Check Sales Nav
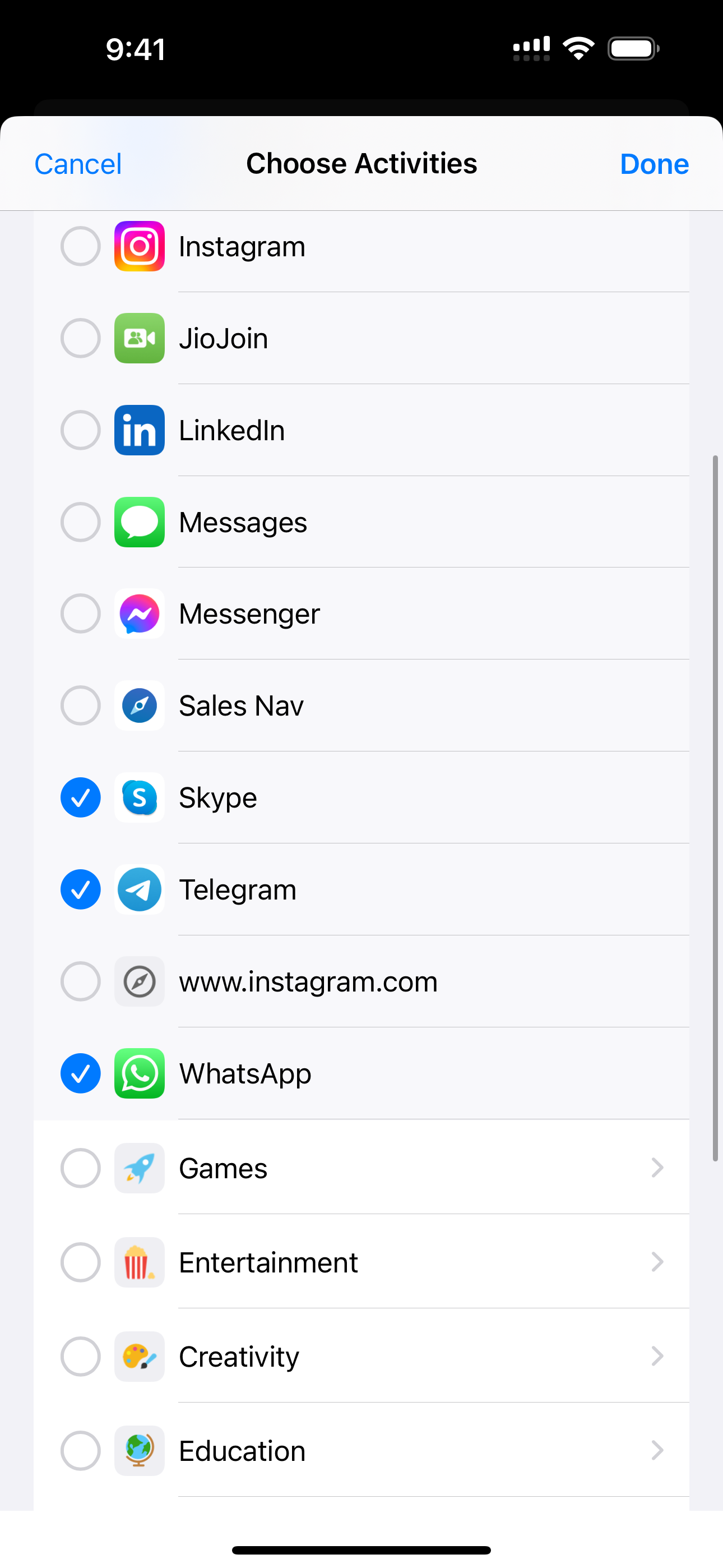The height and width of the screenshot is (1568, 723). [80, 705]
